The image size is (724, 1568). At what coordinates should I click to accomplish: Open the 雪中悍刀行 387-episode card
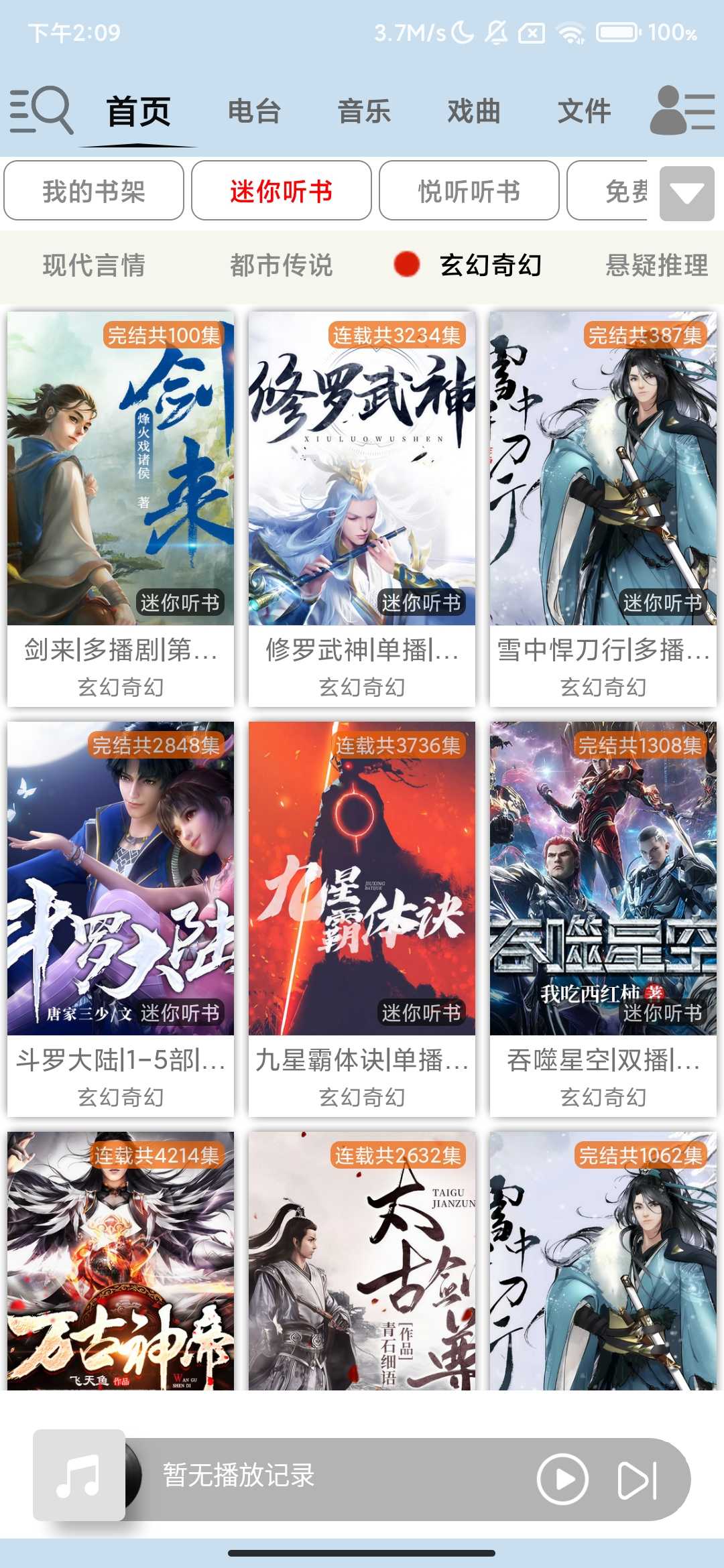click(x=603, y=507)
